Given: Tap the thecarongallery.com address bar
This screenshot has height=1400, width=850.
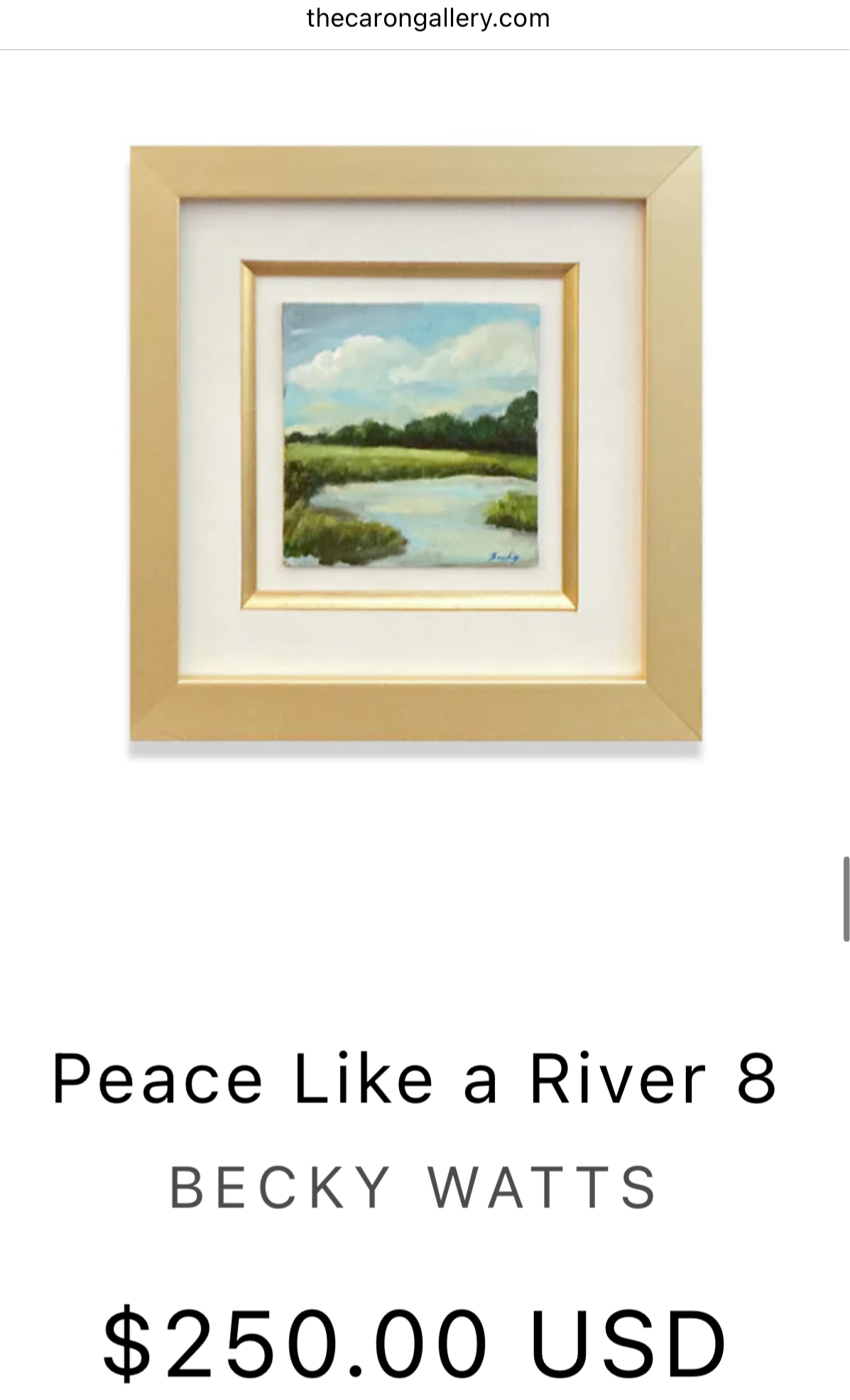Looking at the screenshot, I should [x=427, y=19].
